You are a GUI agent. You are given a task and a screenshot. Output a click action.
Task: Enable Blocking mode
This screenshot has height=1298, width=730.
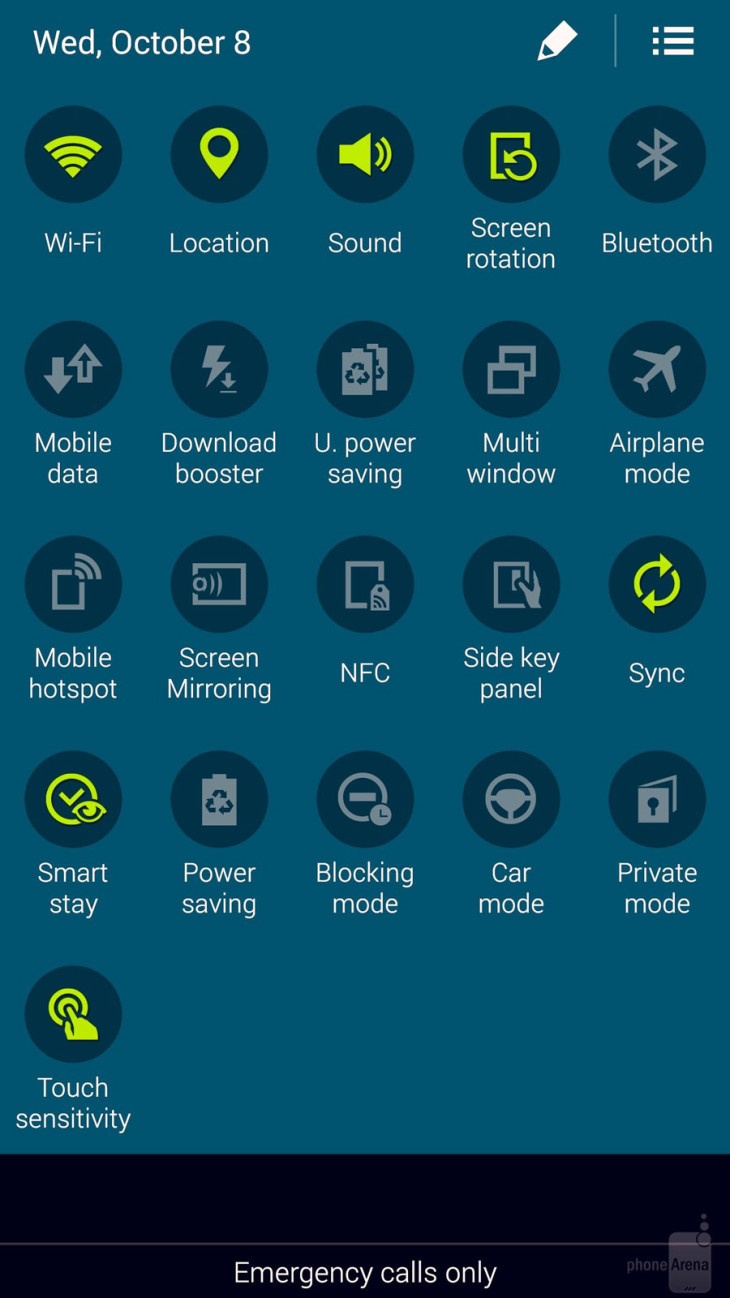click(365, 800)
